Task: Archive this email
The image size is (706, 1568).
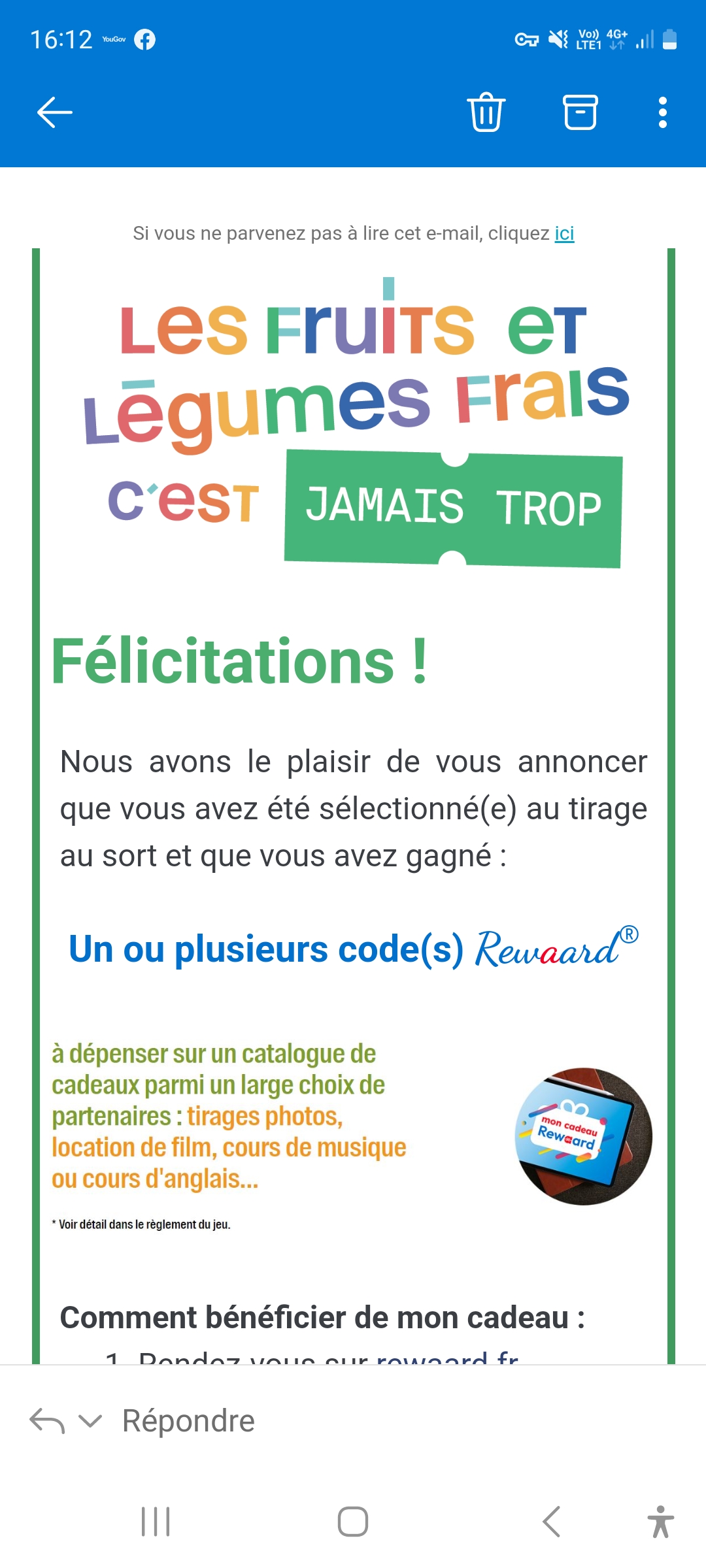Action: 580,112
